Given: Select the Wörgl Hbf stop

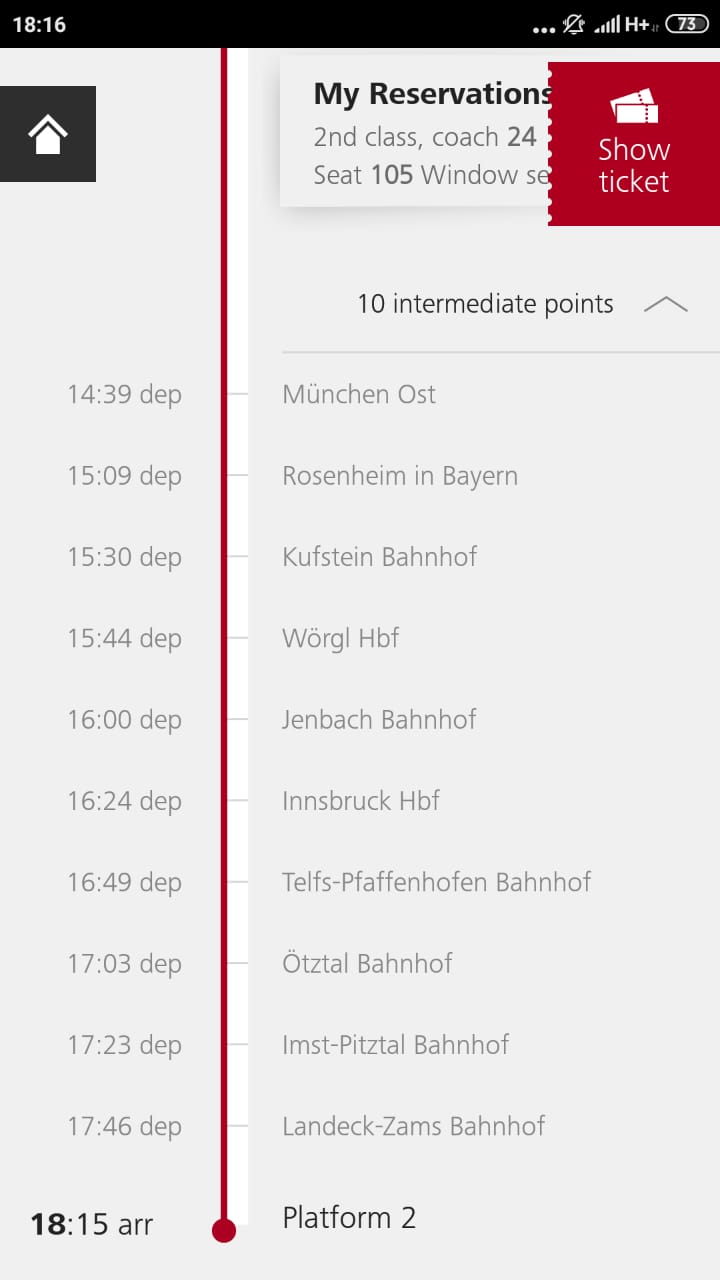Looking at the screenshot, I should [x=341, y=638].
